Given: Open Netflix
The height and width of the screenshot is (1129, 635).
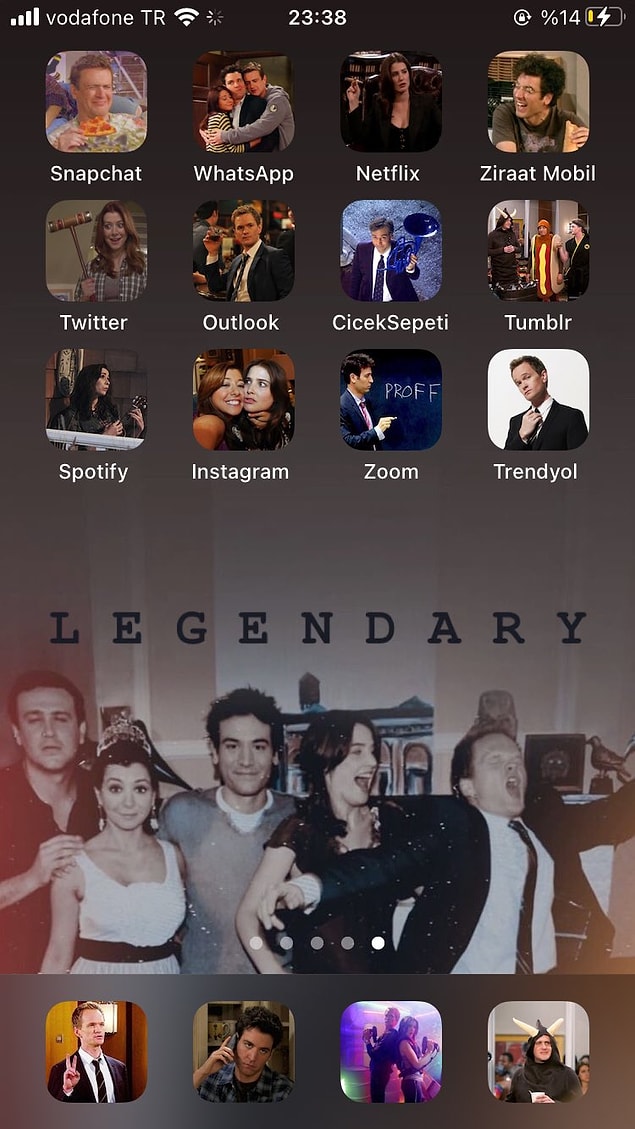Looking at the screenshot, I should tap(391, 102).
